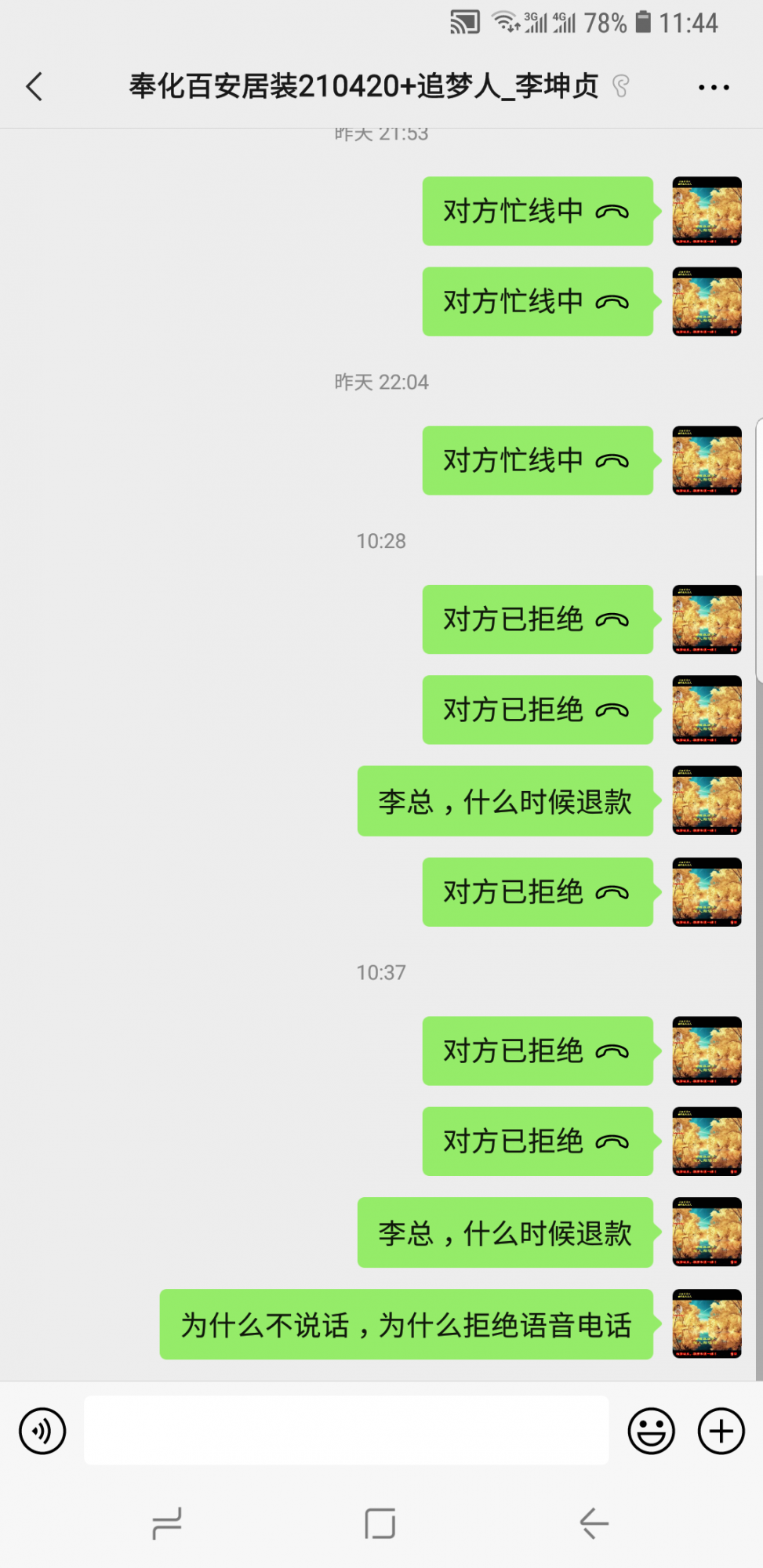Go back to the chat list

coord(35,86)
